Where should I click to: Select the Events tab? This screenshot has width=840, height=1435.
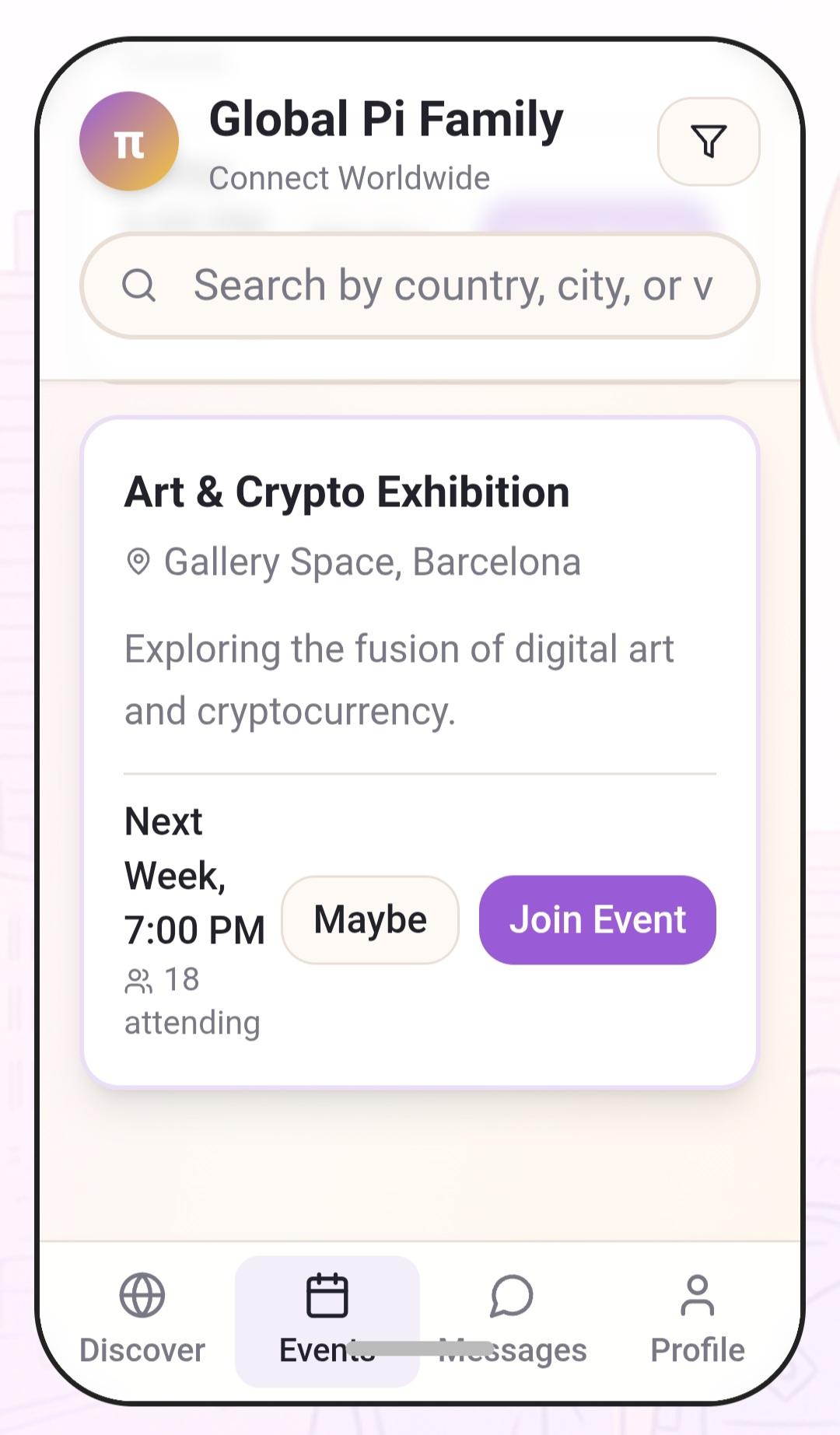coord(327,1321)
